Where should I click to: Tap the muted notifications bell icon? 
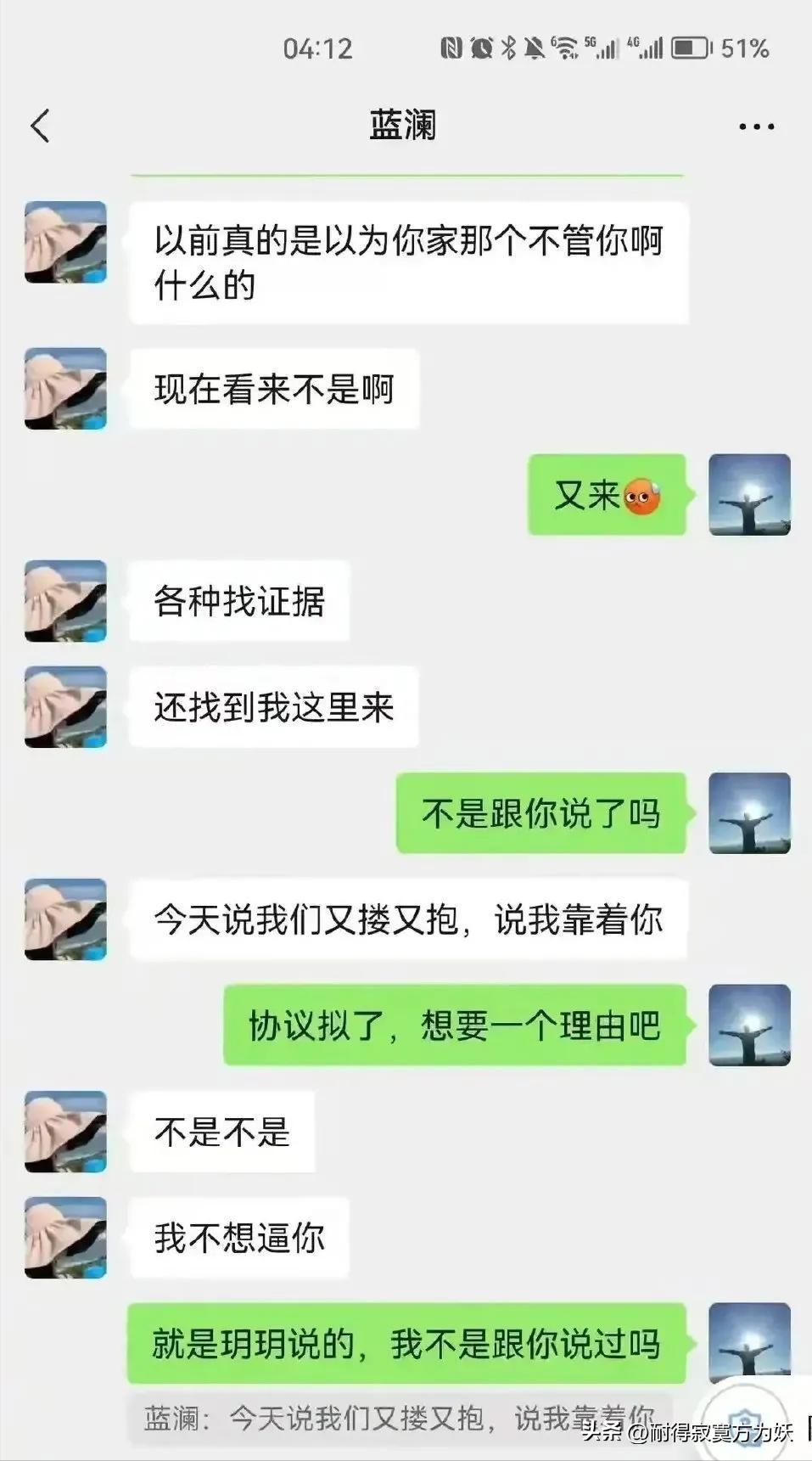pos(535,48)
